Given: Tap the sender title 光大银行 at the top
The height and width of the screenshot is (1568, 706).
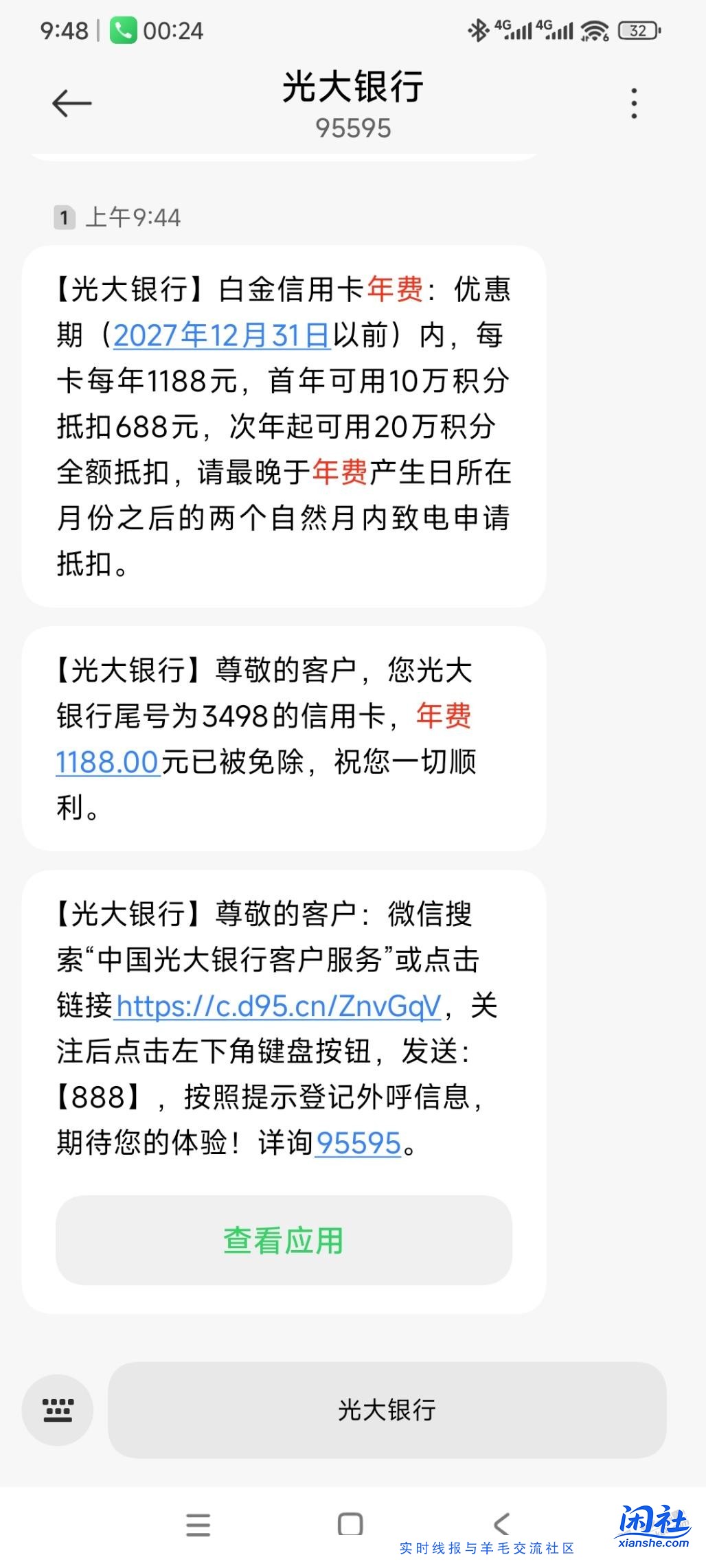Looking at the screenshot, I should pyautogui.click(x=352, y=88).
